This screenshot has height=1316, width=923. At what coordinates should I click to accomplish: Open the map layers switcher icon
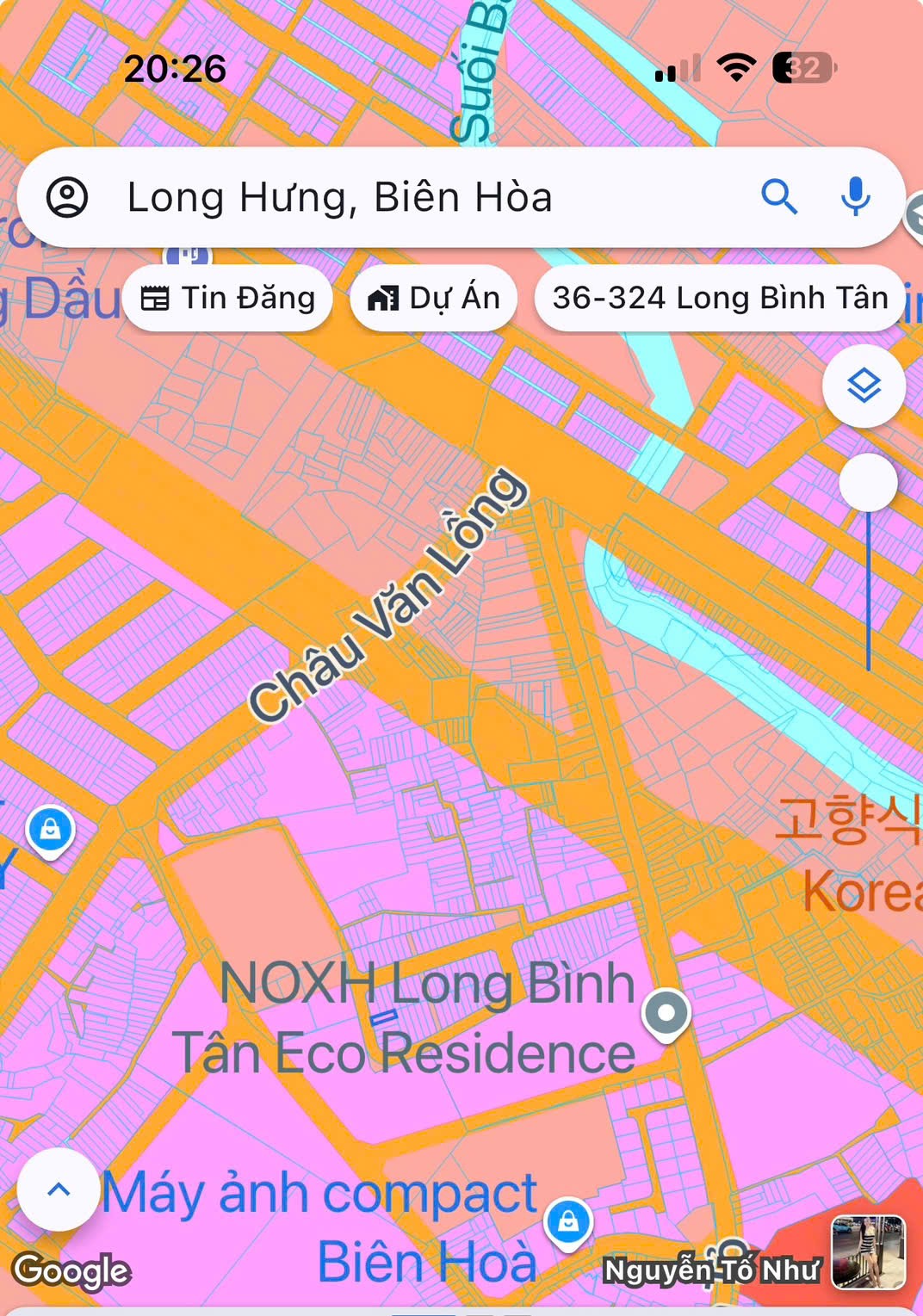864,386
